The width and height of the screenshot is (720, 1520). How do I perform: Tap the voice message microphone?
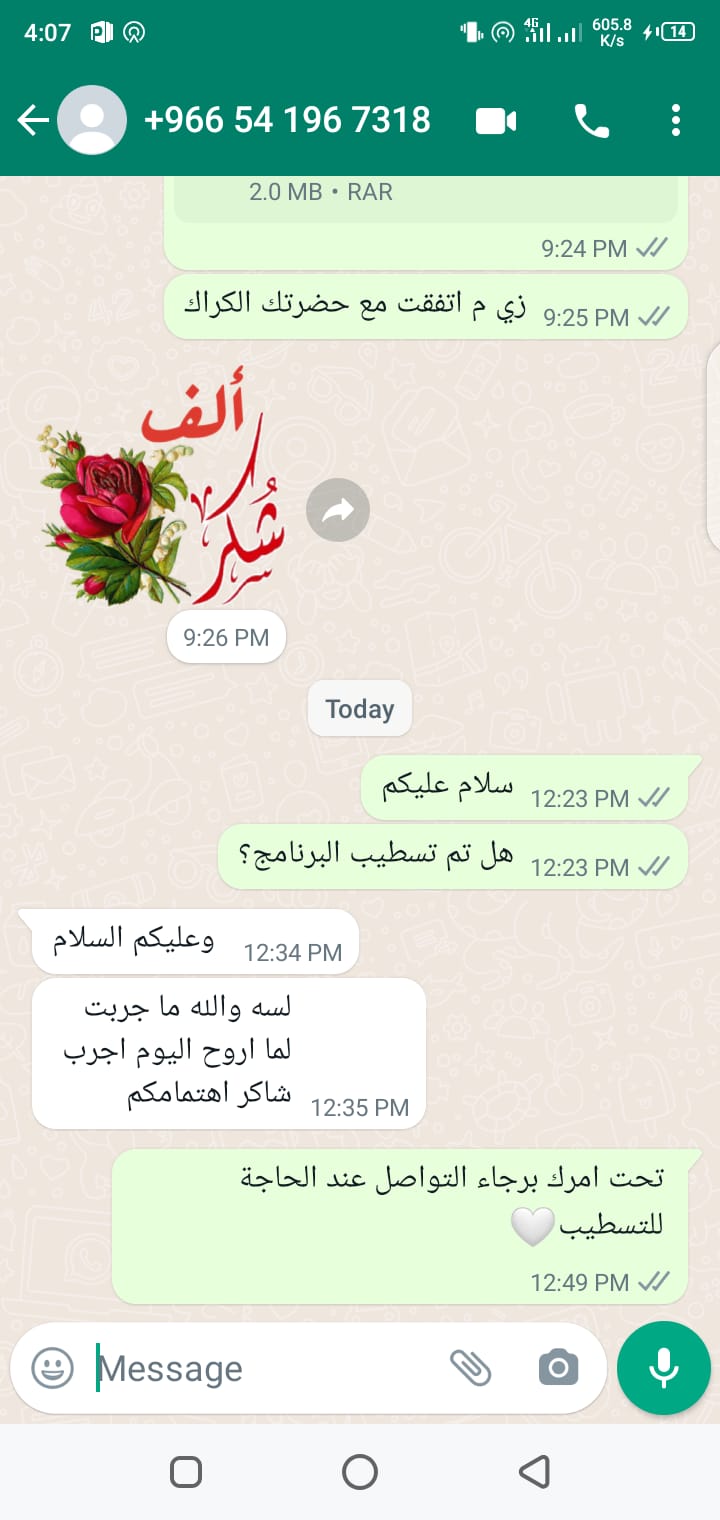pos(664,1368)
